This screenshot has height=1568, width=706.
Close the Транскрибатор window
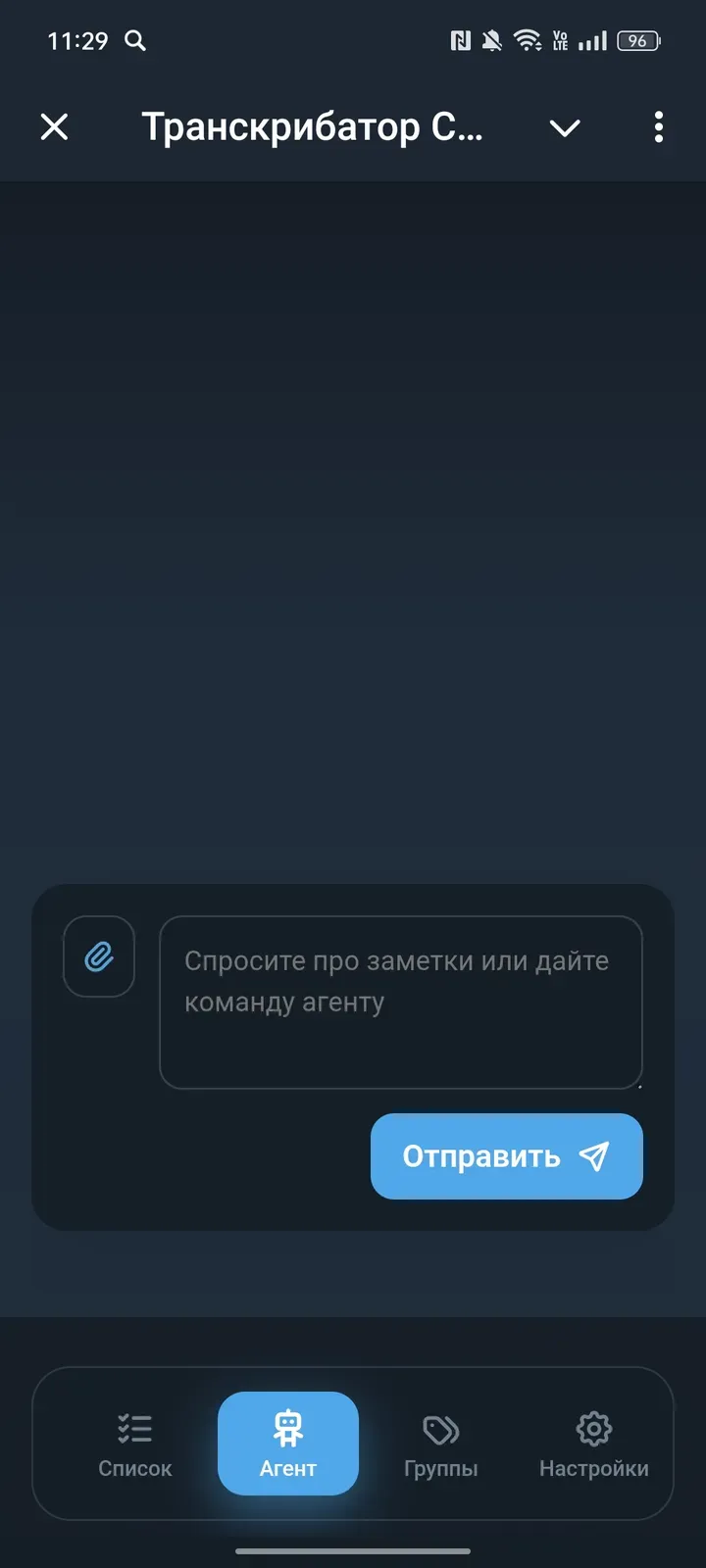coord(55,127)
